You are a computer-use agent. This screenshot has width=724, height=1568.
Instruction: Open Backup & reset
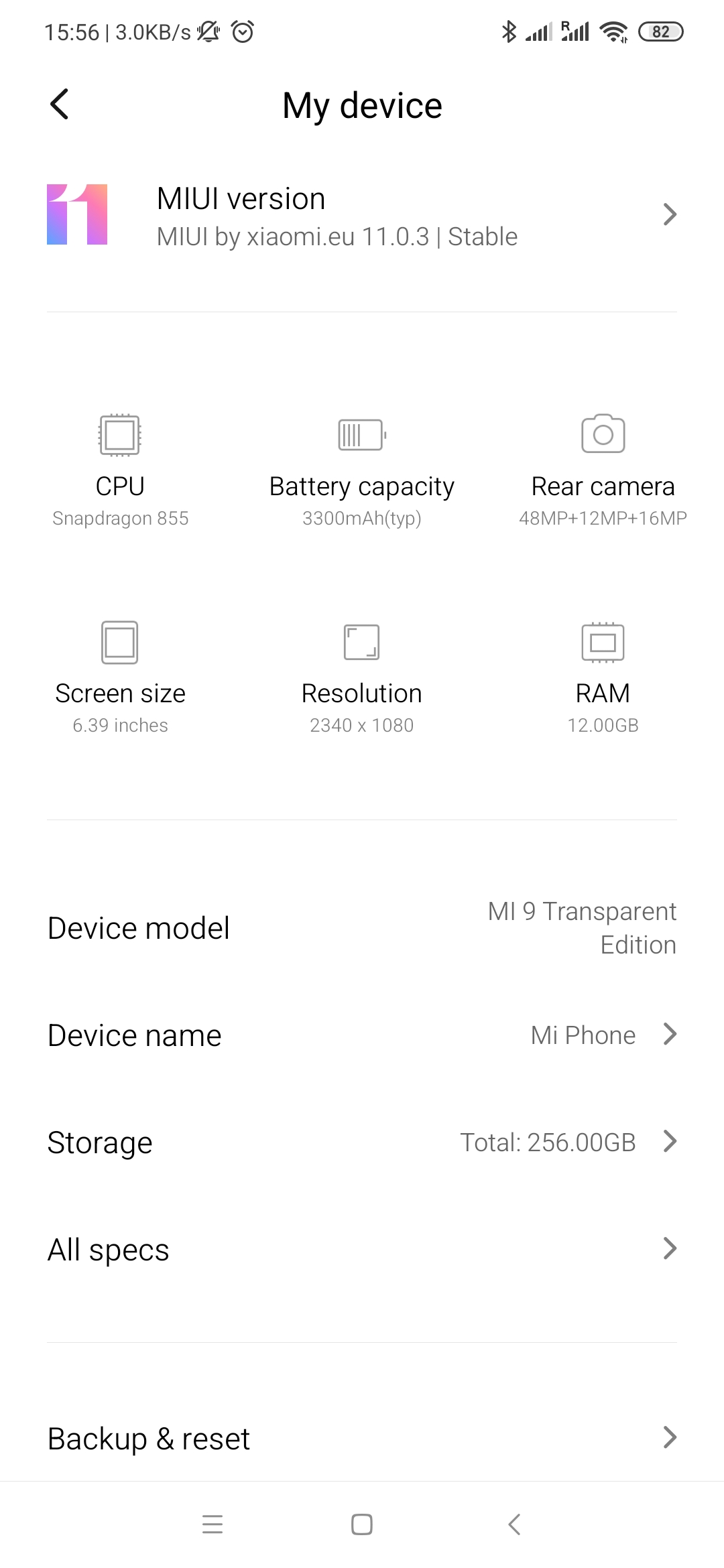click(362, 1438)
